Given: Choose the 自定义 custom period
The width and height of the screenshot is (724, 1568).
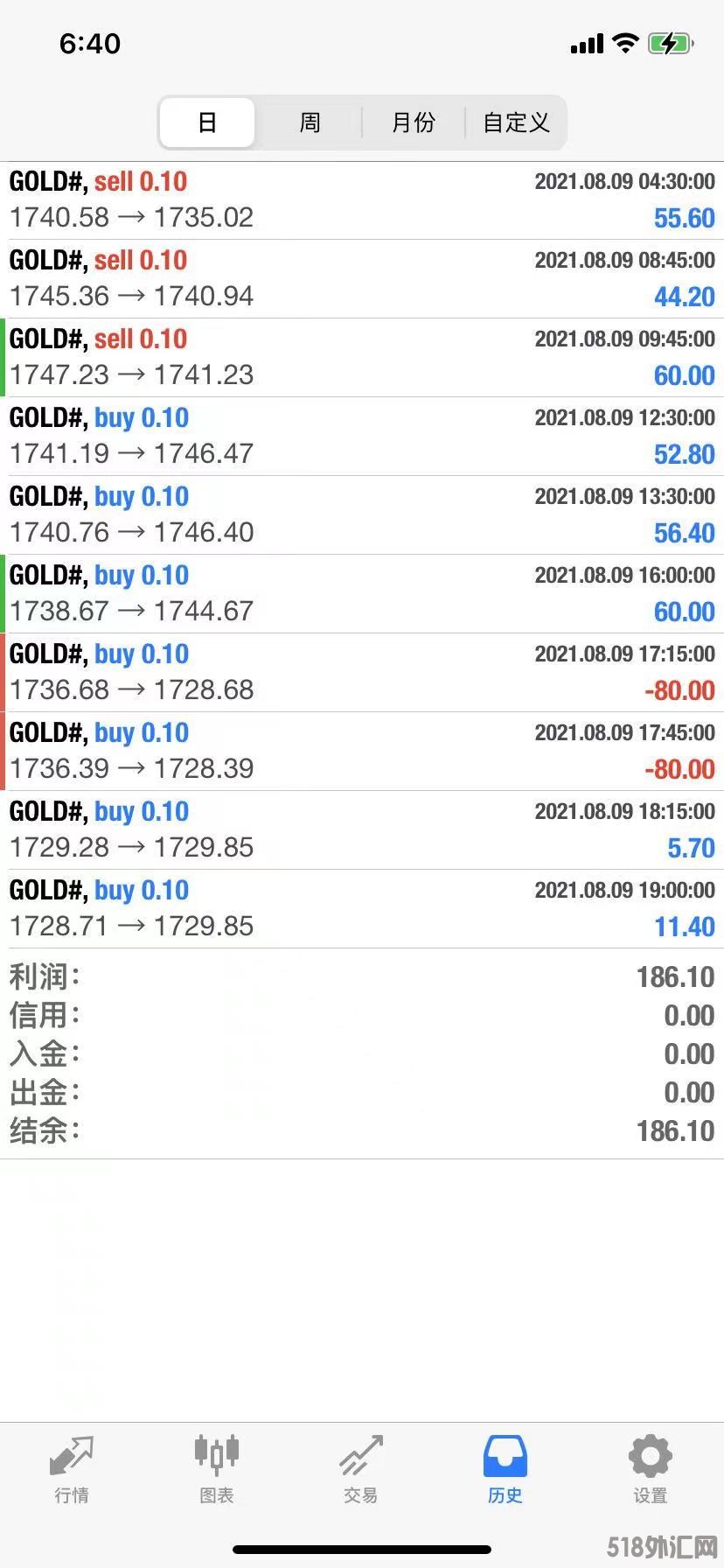Looking at the screenshot, I should coord(516,122).
